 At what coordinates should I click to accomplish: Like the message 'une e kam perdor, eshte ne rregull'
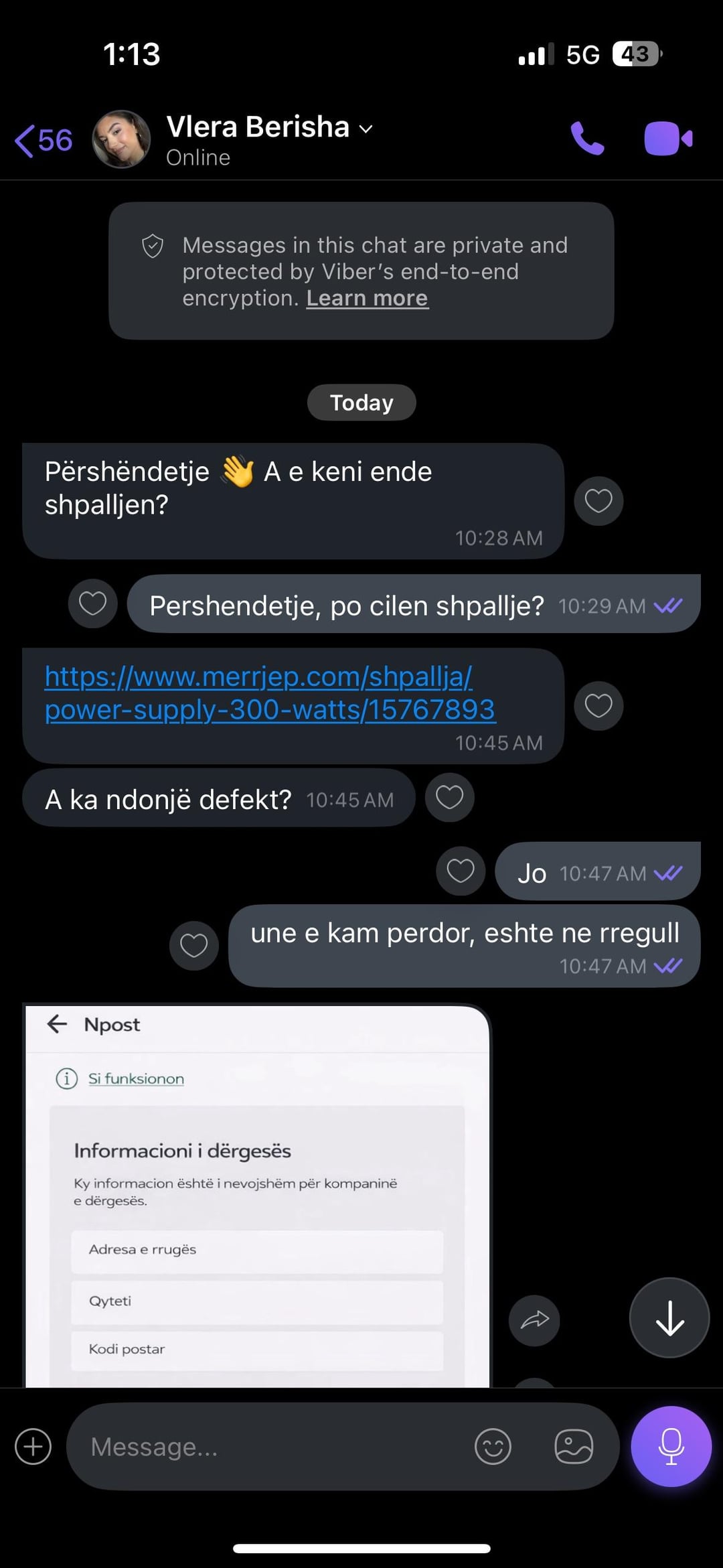194,946
